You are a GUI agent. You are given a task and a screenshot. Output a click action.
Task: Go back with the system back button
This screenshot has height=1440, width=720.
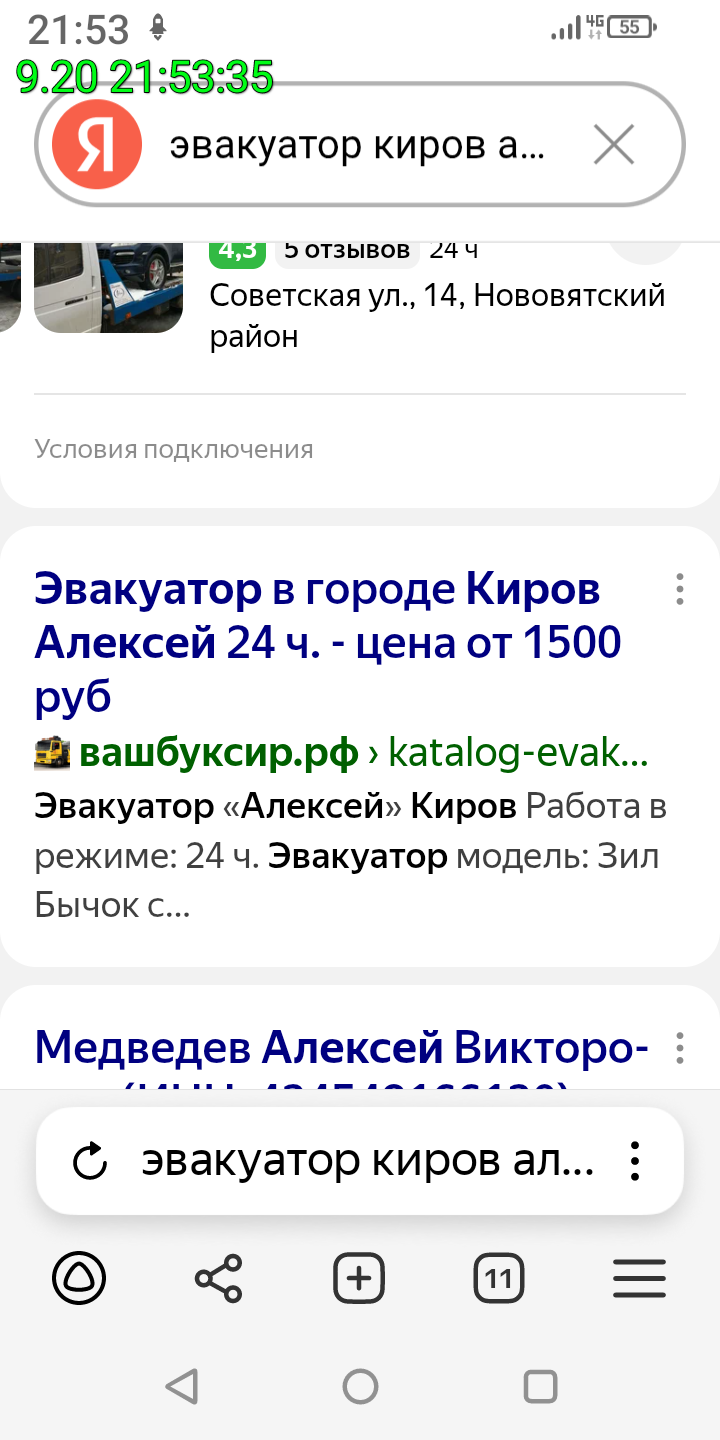coord(181,1386)
